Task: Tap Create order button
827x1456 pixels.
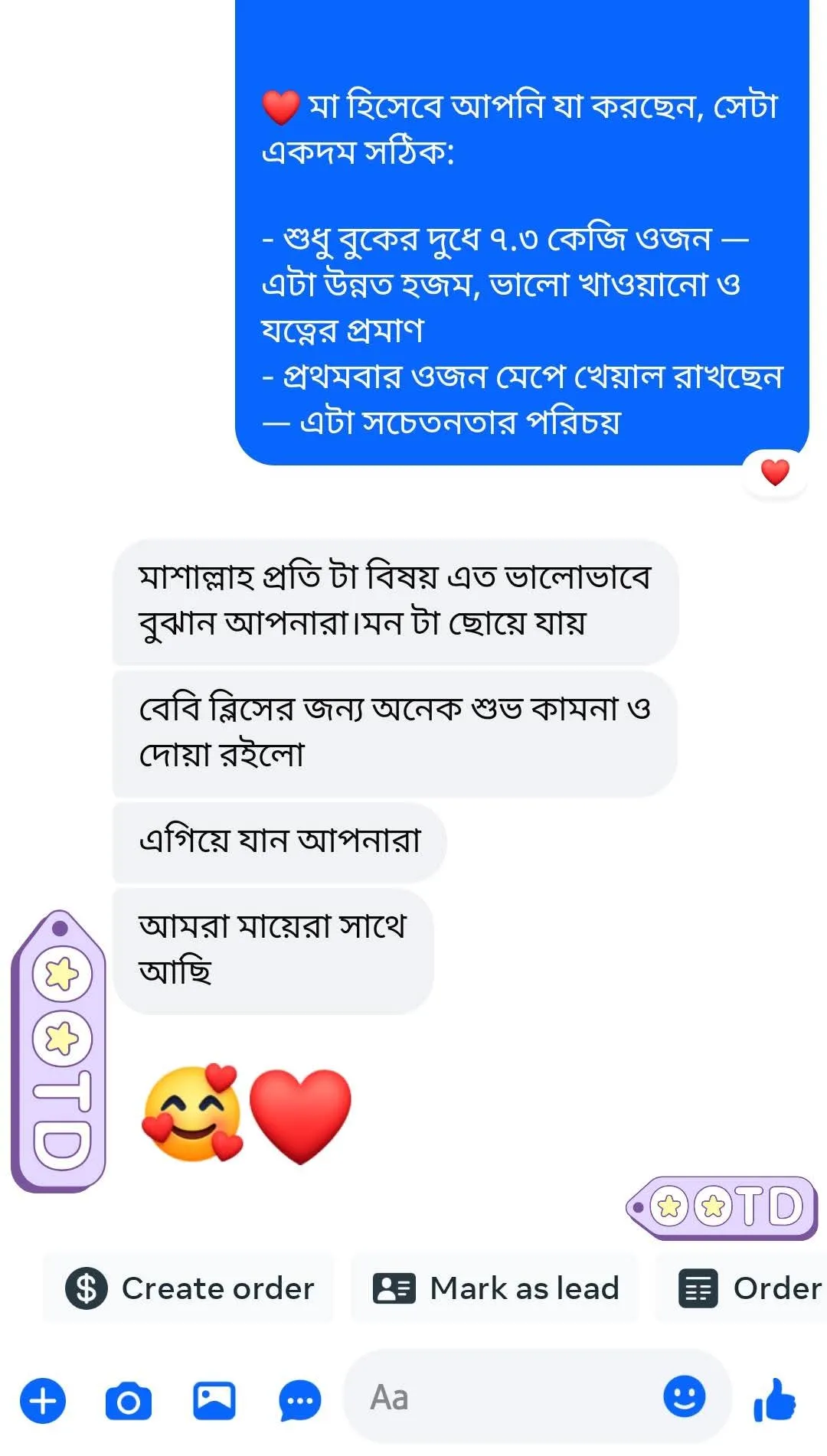Action: point(189,1288)
